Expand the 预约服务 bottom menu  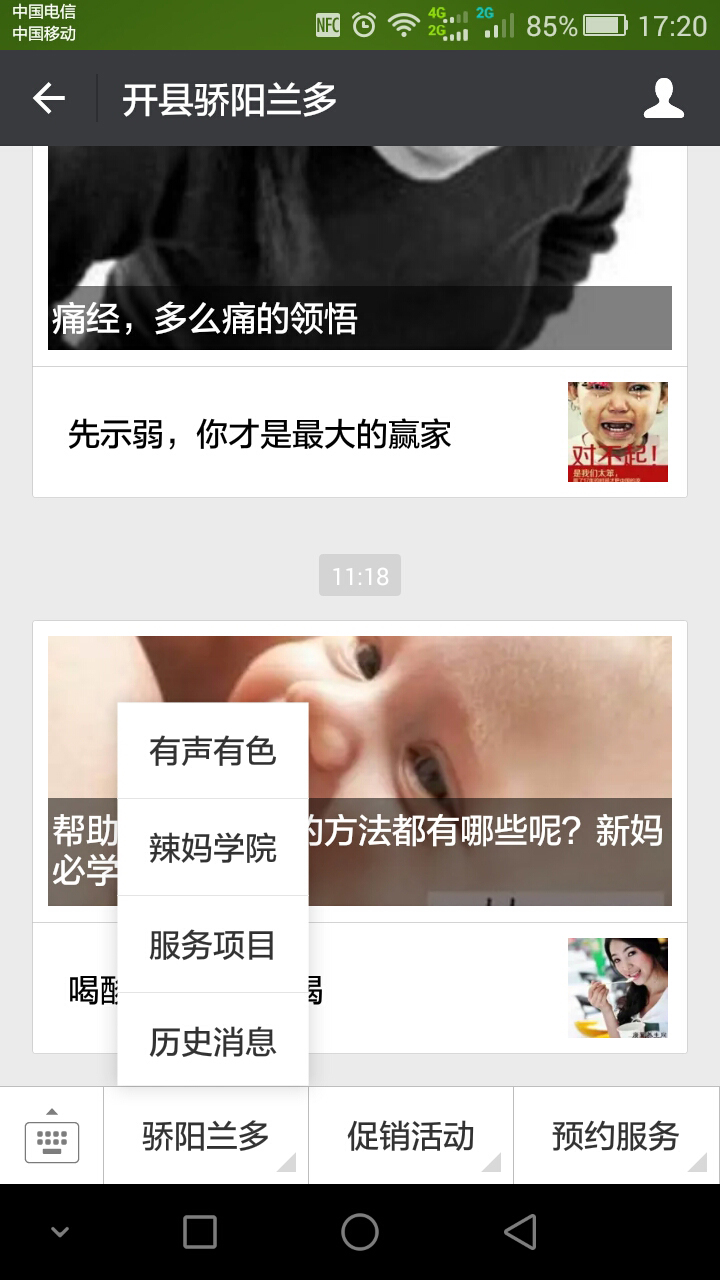pyautogui.click(x=616, y=1136)
